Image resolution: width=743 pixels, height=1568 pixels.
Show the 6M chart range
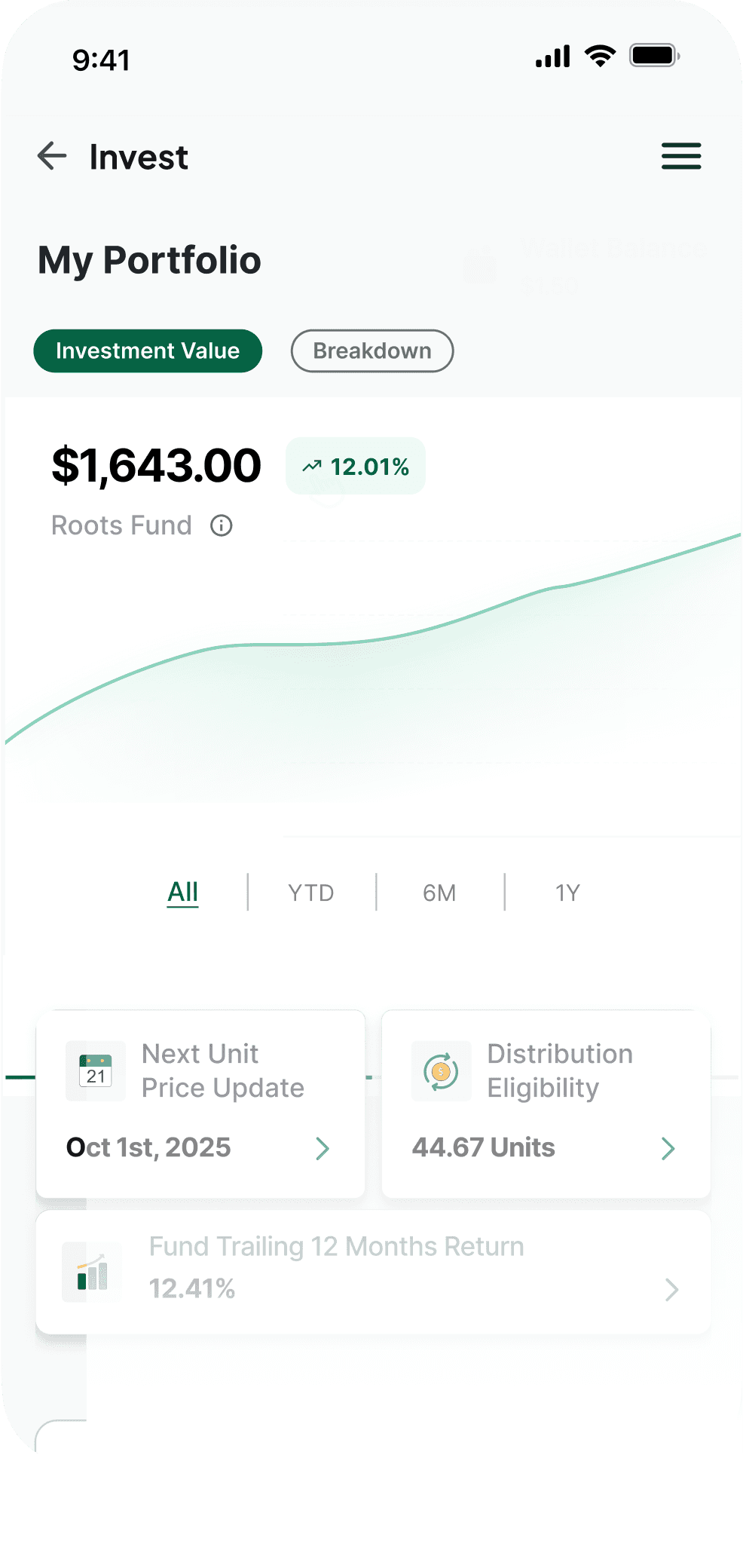439,893
